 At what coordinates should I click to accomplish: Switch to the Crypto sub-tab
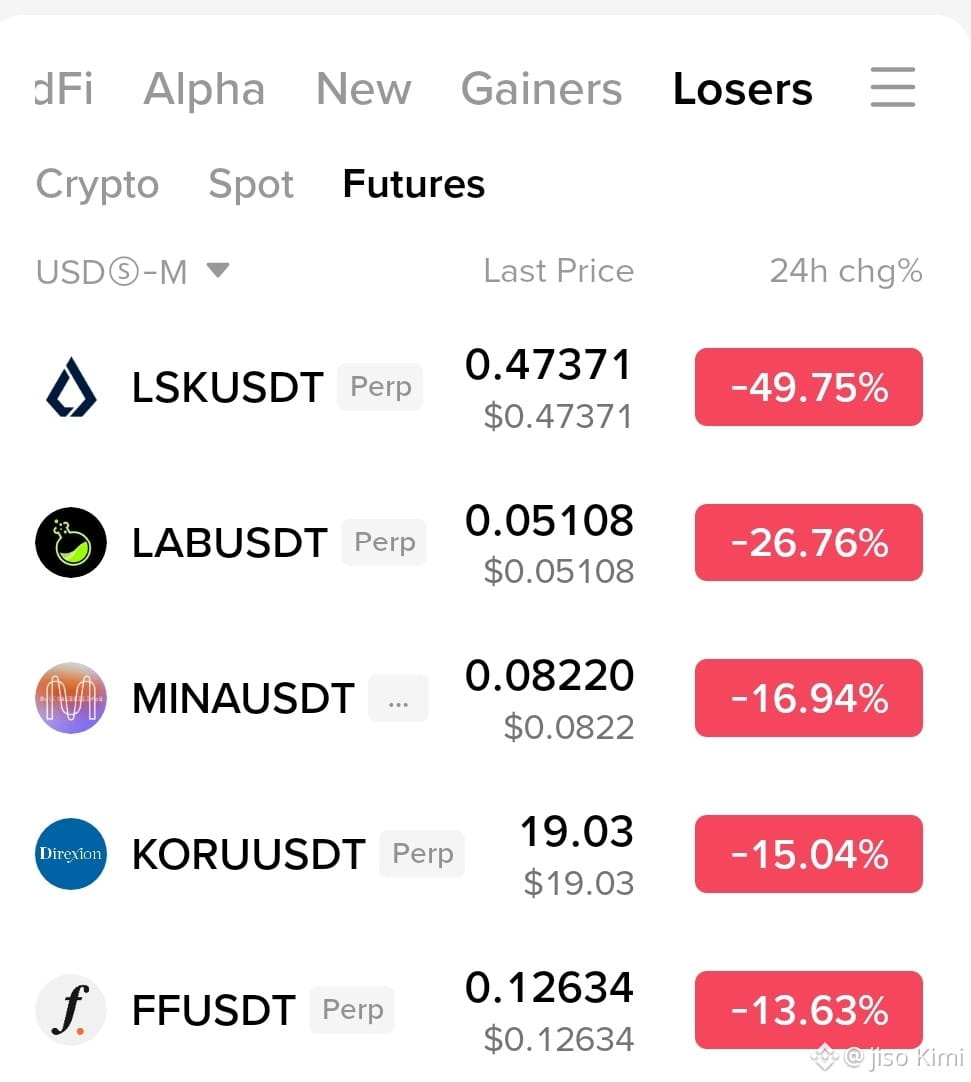point(97,184)
